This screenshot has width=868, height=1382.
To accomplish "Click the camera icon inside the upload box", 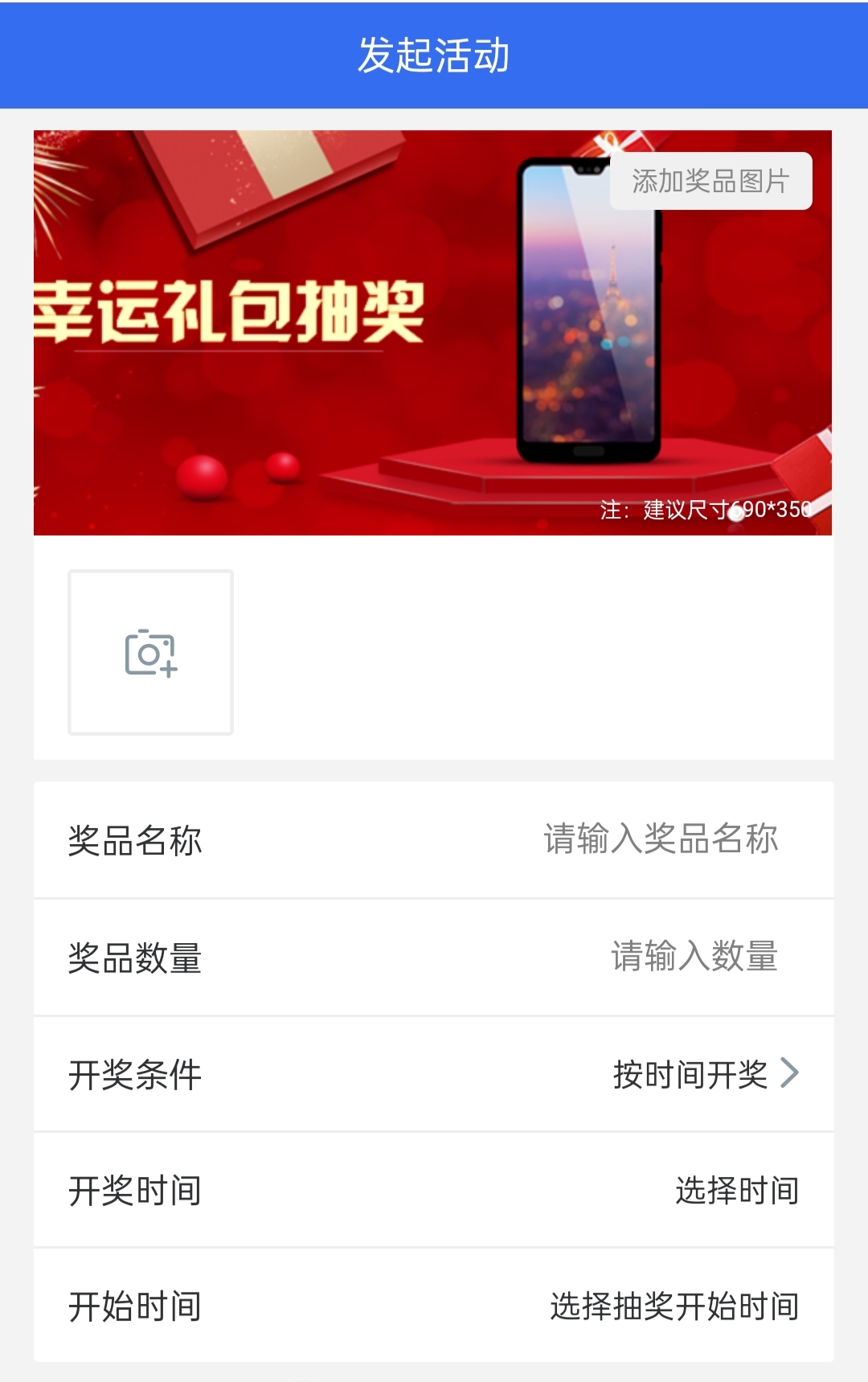I will tap(149, 653).
